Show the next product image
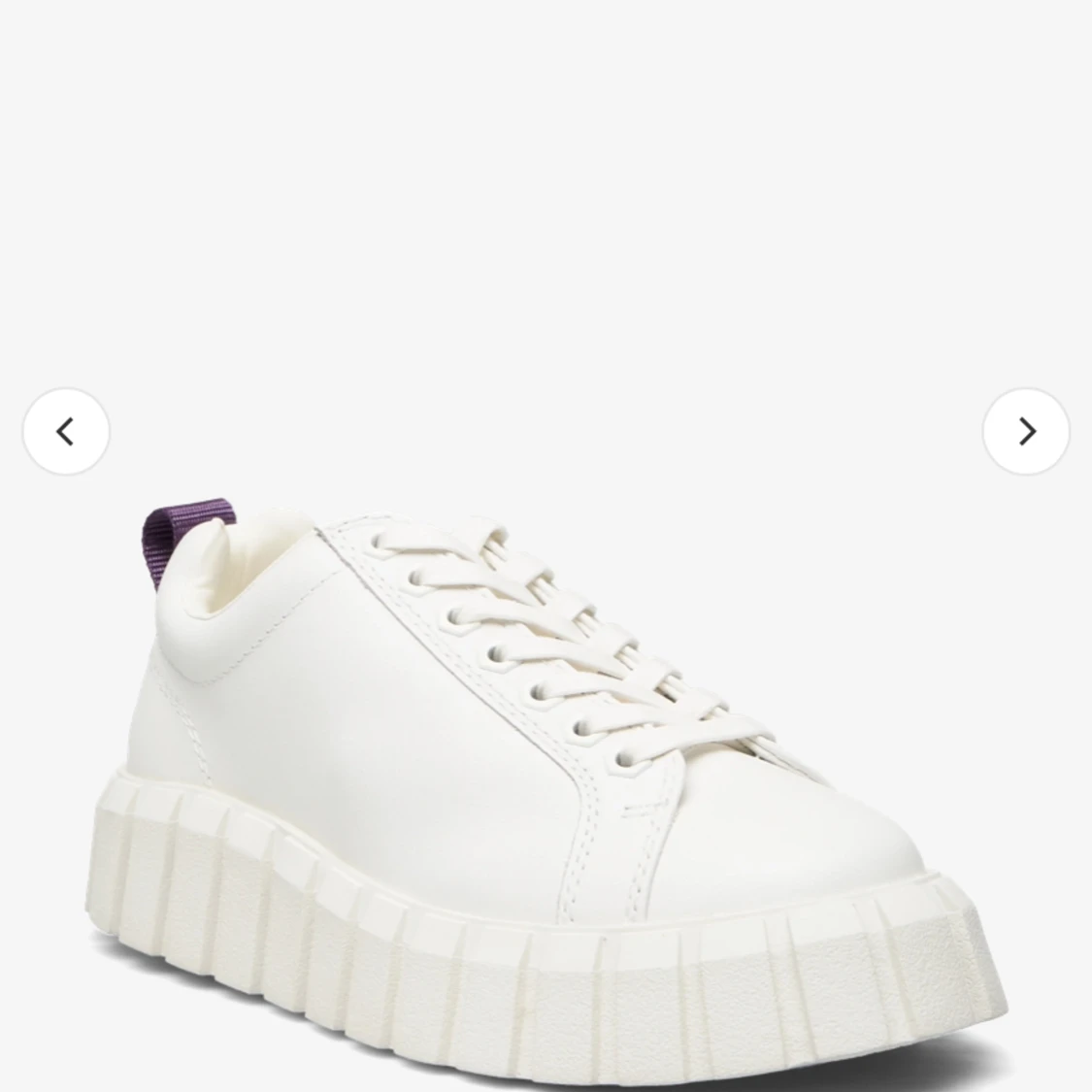Viewport: 1092px width, 1092px height. click(x=1026, y=432)
